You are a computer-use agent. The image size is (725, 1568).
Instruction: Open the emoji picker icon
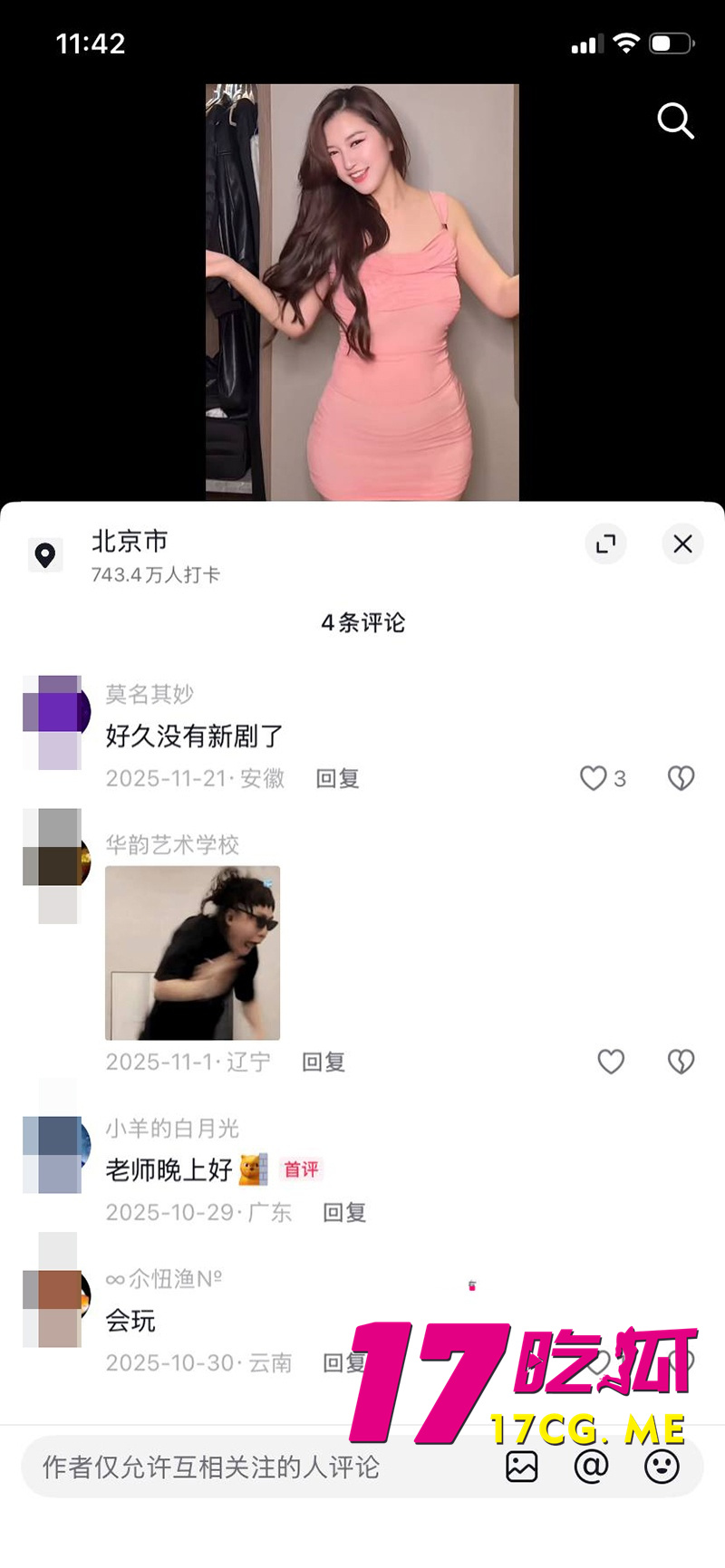pos(662,1466)
